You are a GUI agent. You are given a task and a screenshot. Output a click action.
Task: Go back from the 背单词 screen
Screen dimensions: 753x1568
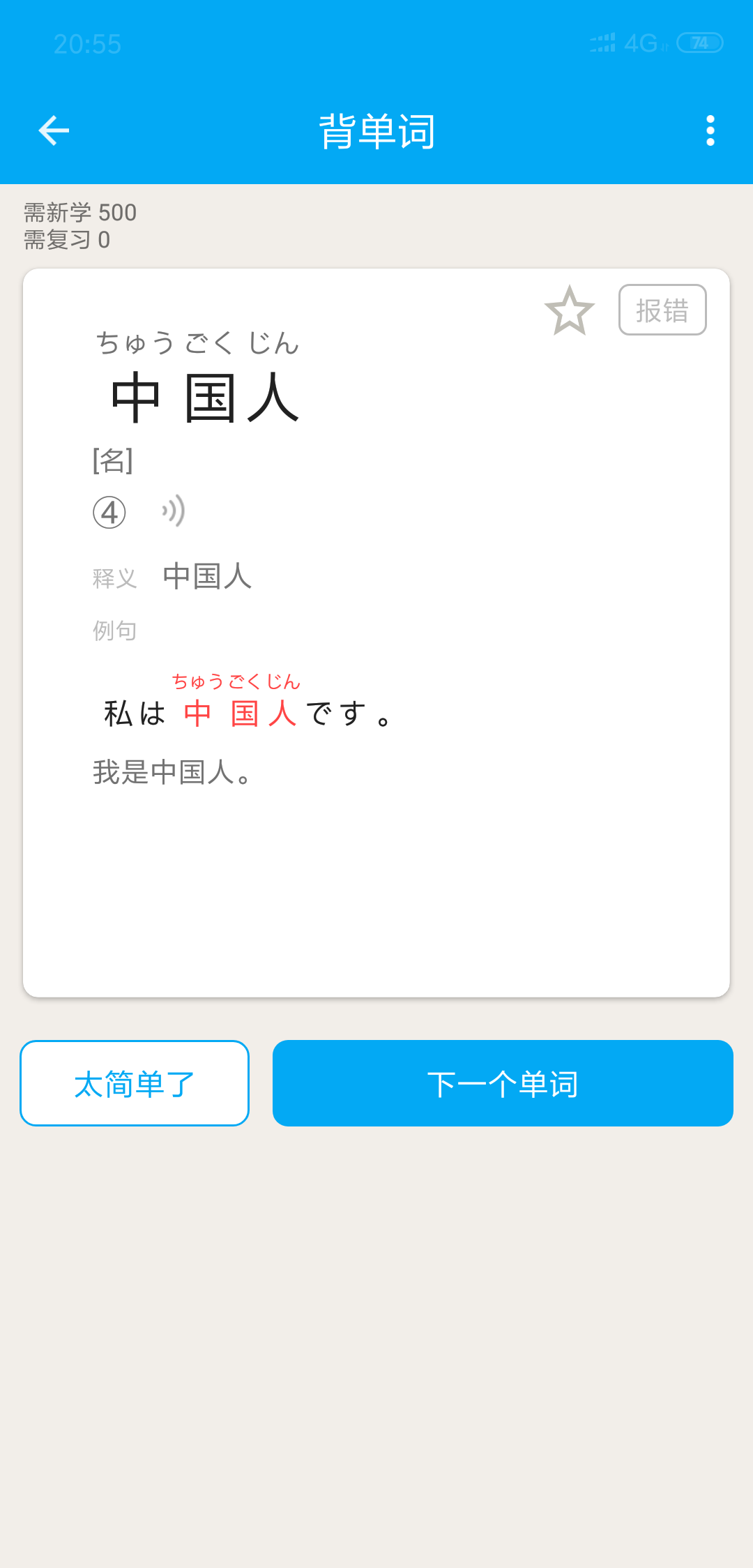click(x=54, y=130)
